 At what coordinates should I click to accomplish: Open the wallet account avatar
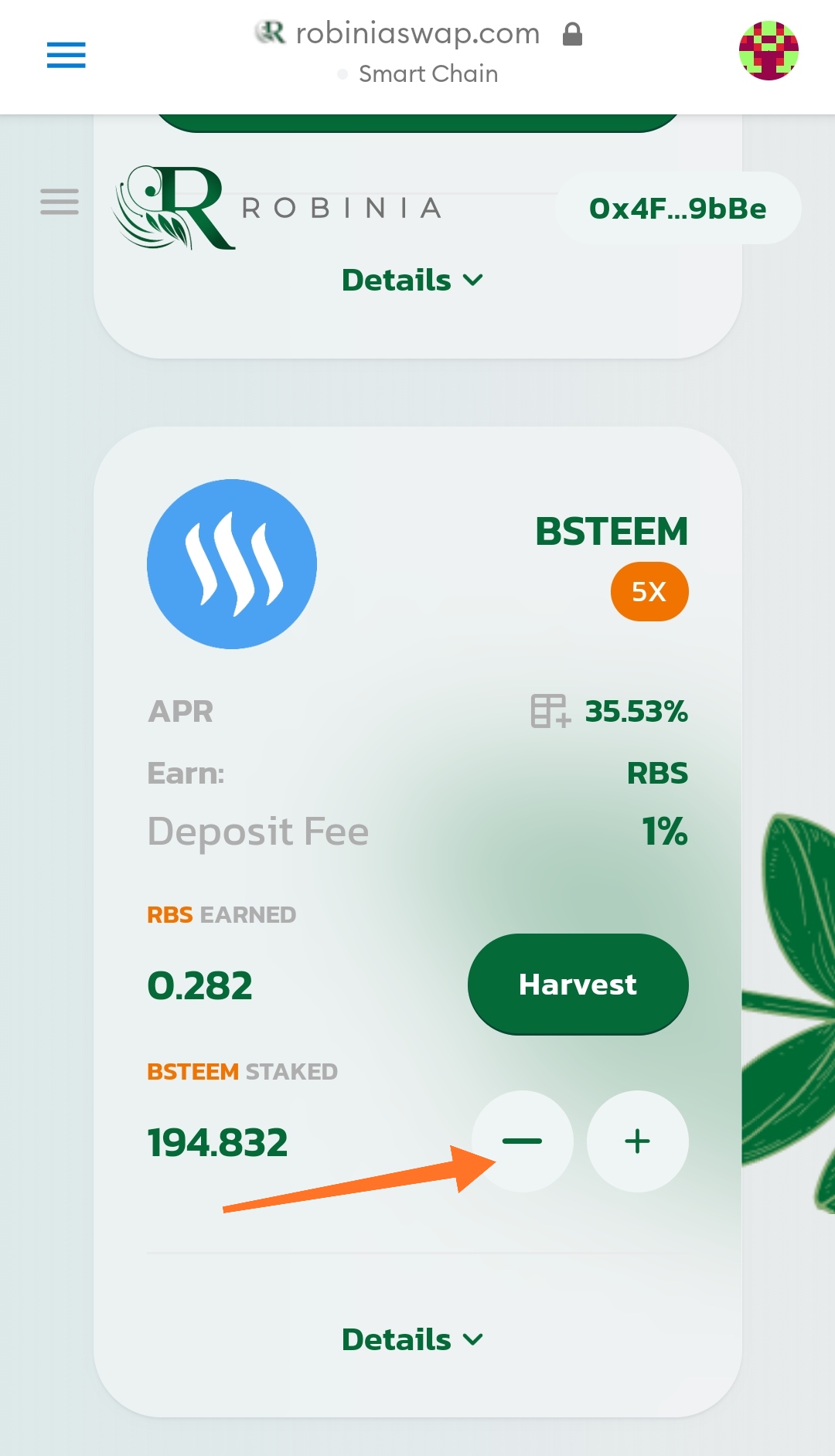[769, 51]
